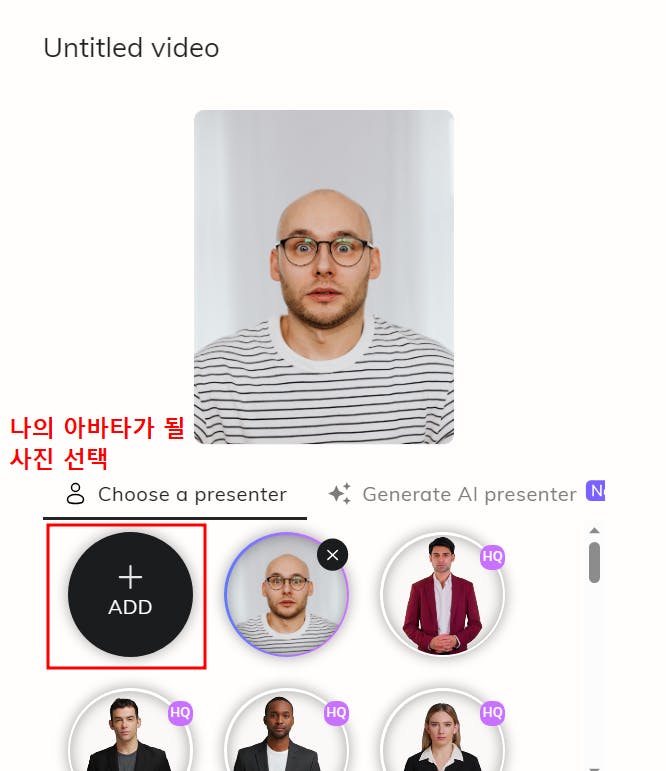This screenshot has width=666, height=771.
Task: Open the Choose a presenter tab
Action: (176, 494)
